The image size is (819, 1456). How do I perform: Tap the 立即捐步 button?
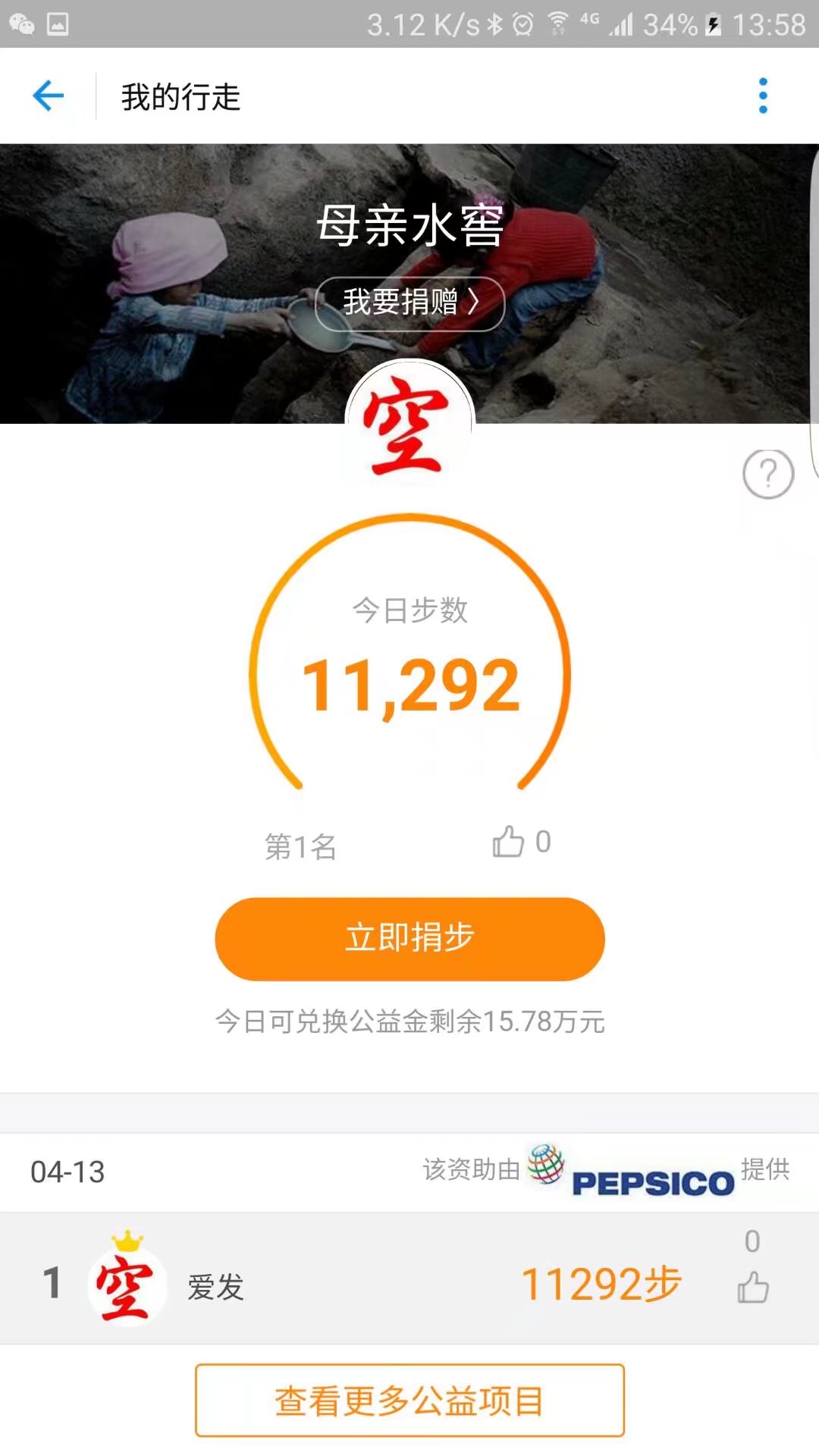(410, 939)
